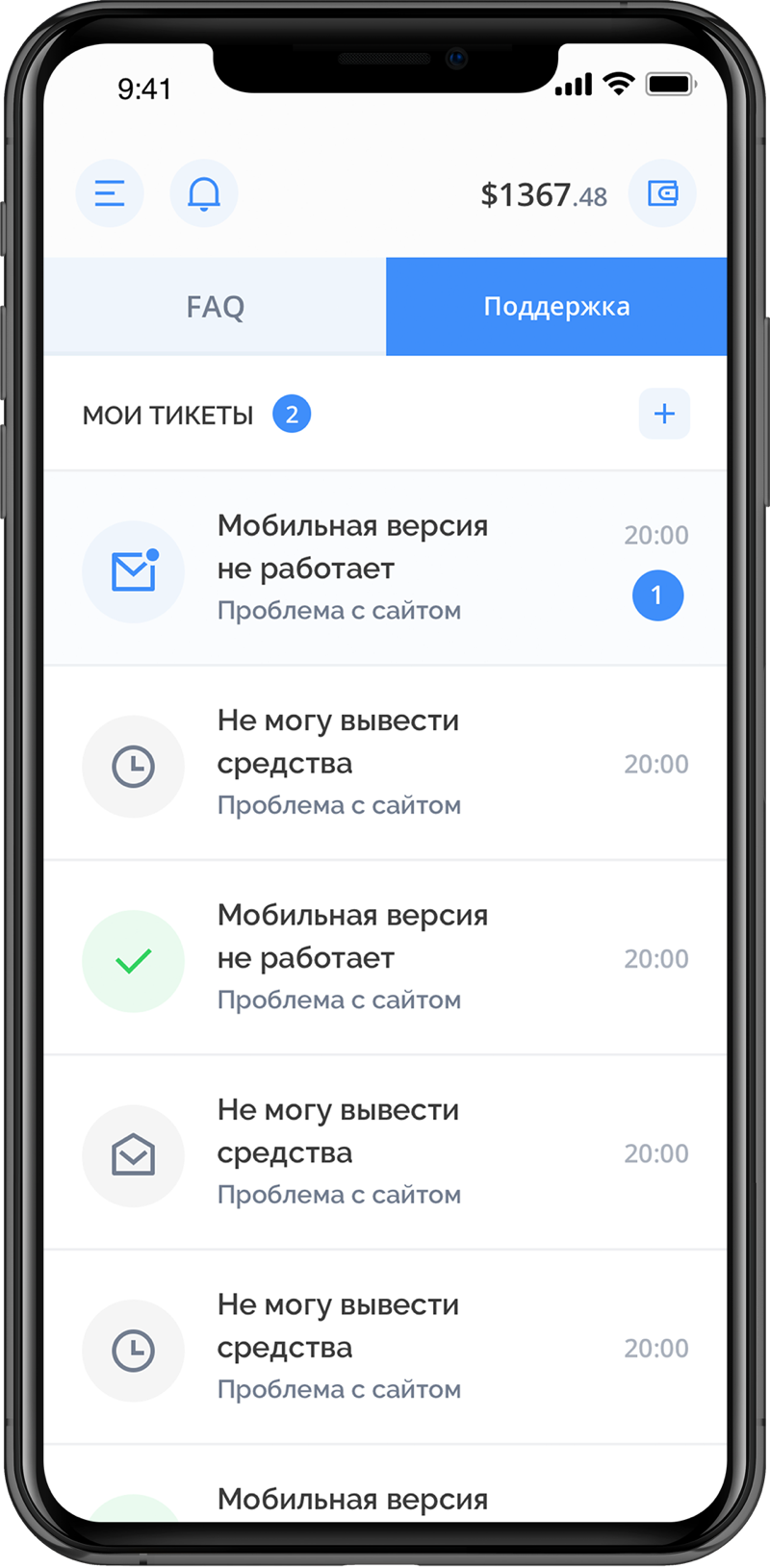
Task: Open the hamburger menu
Action: click(x=110, y=193)
